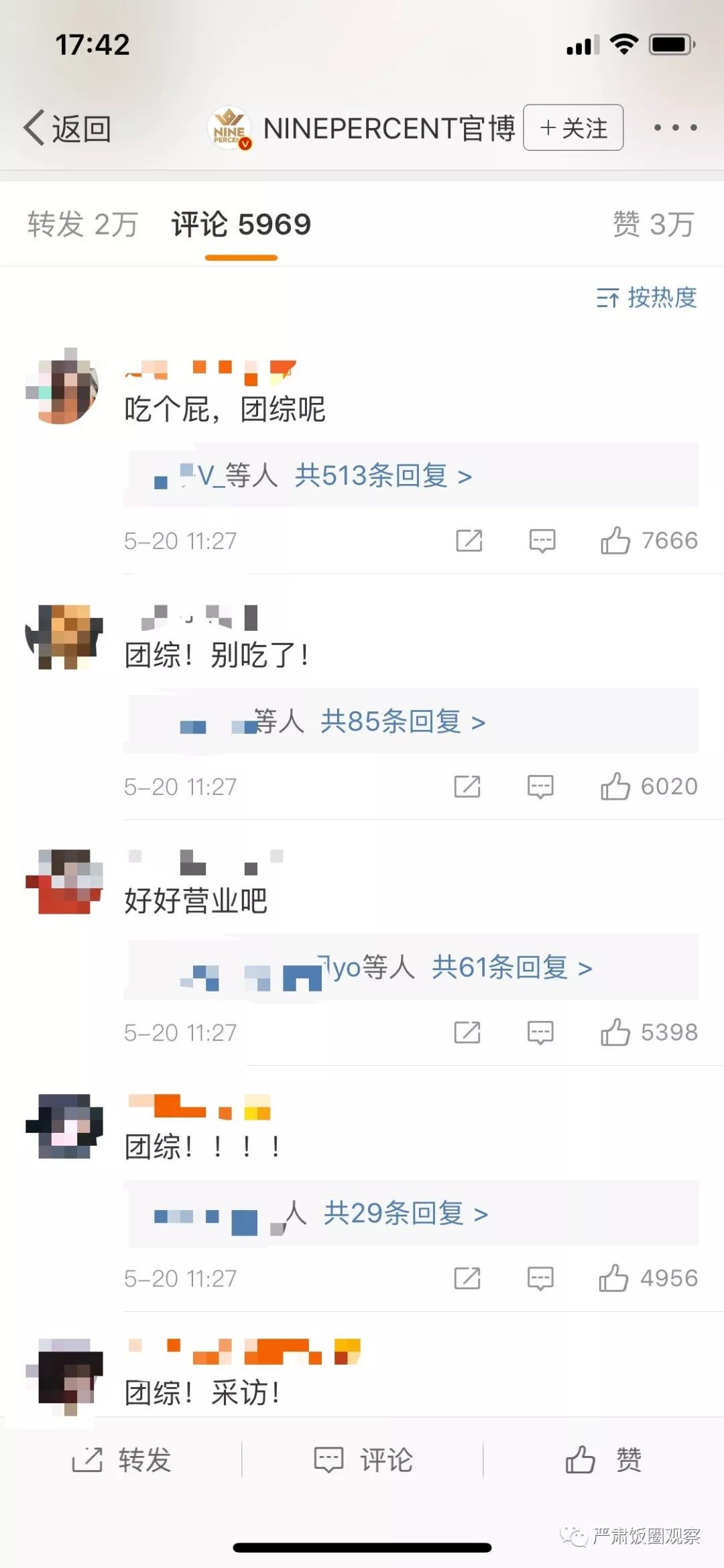Open the 共61条回复 replies
Viewport: 724px width, 1568px height.
511,967
